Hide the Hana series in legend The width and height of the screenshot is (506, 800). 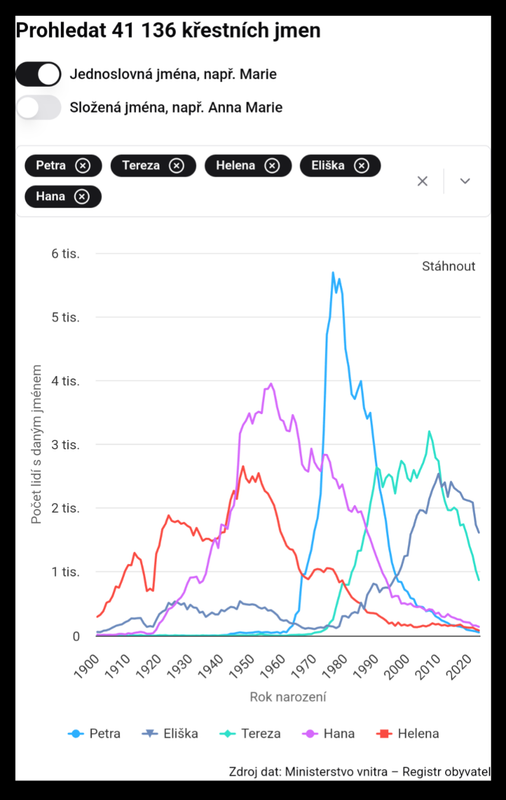point(328,734)
